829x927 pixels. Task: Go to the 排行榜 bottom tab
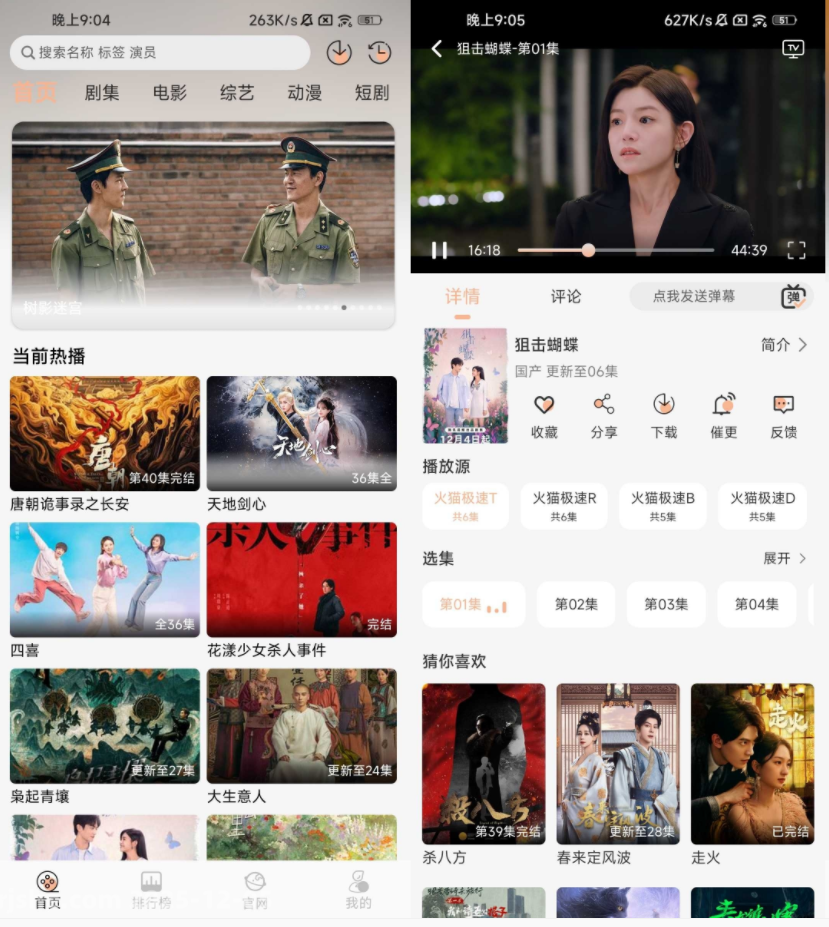point(151,889)
